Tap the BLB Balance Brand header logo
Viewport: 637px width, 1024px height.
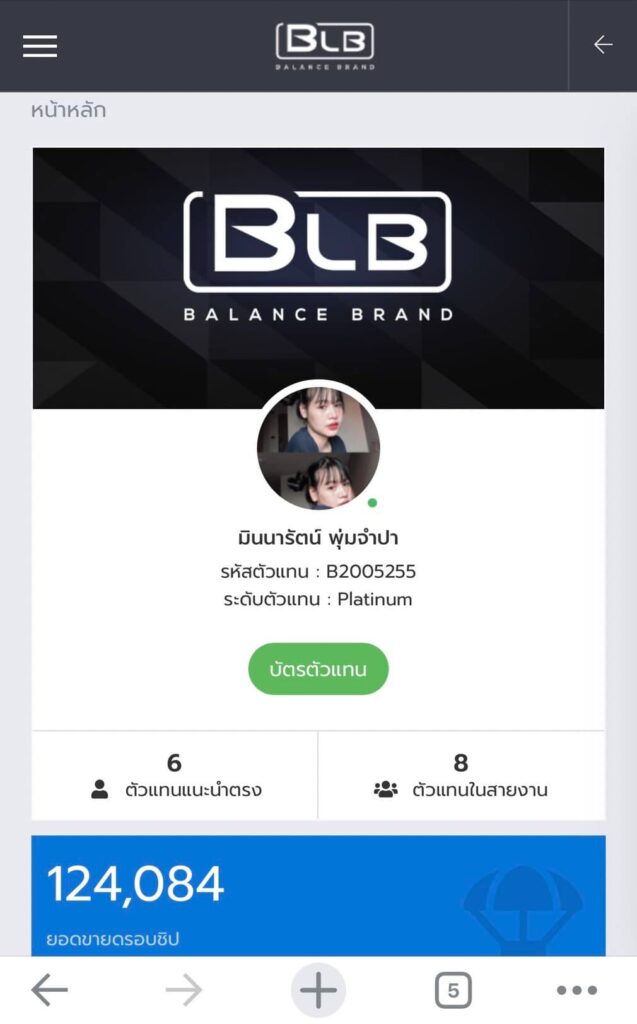click(x=325, y=46)
